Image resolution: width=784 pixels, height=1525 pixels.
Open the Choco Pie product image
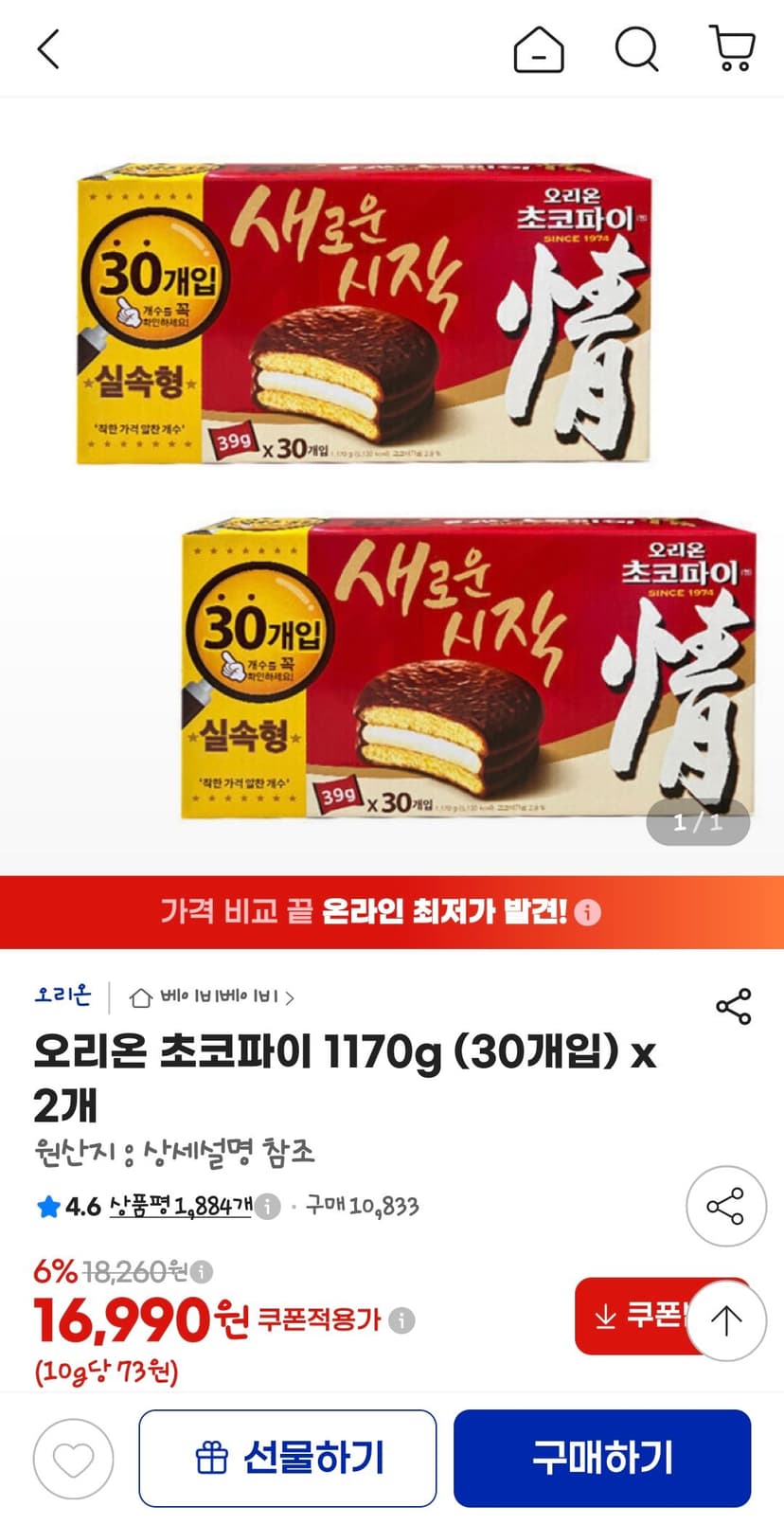(392, 488)
